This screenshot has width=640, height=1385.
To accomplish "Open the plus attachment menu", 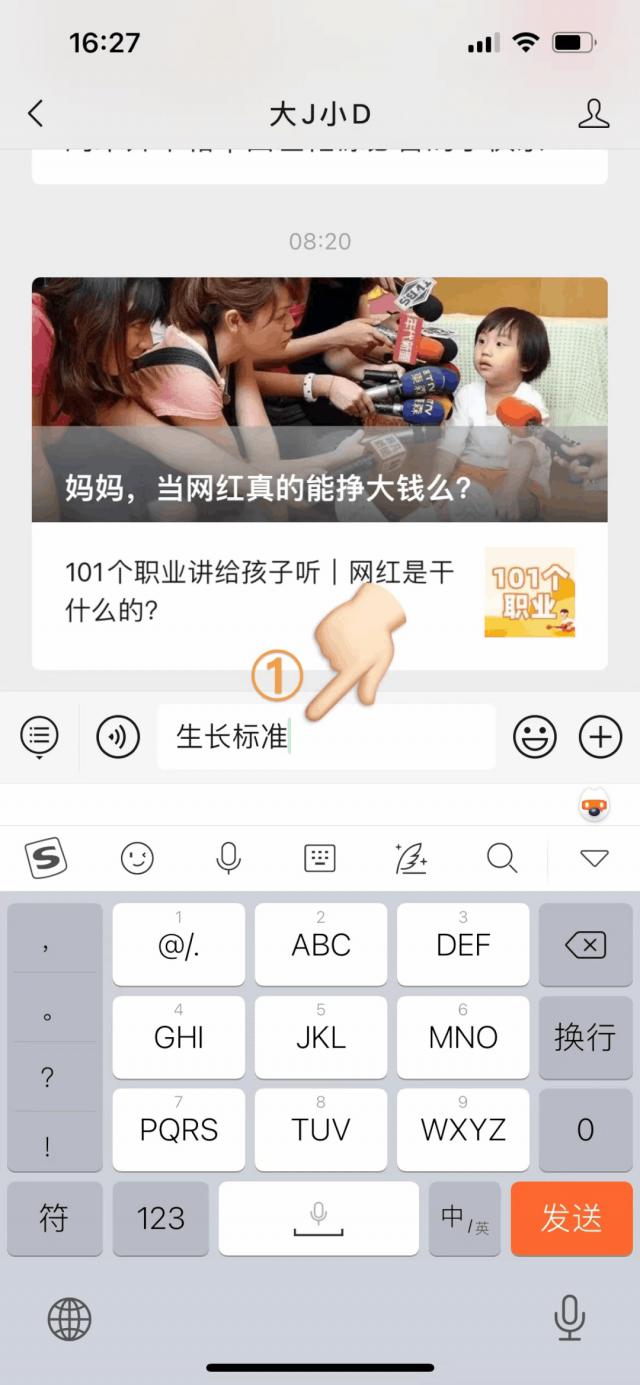I will pyautogui.click(x=600, y=738).
